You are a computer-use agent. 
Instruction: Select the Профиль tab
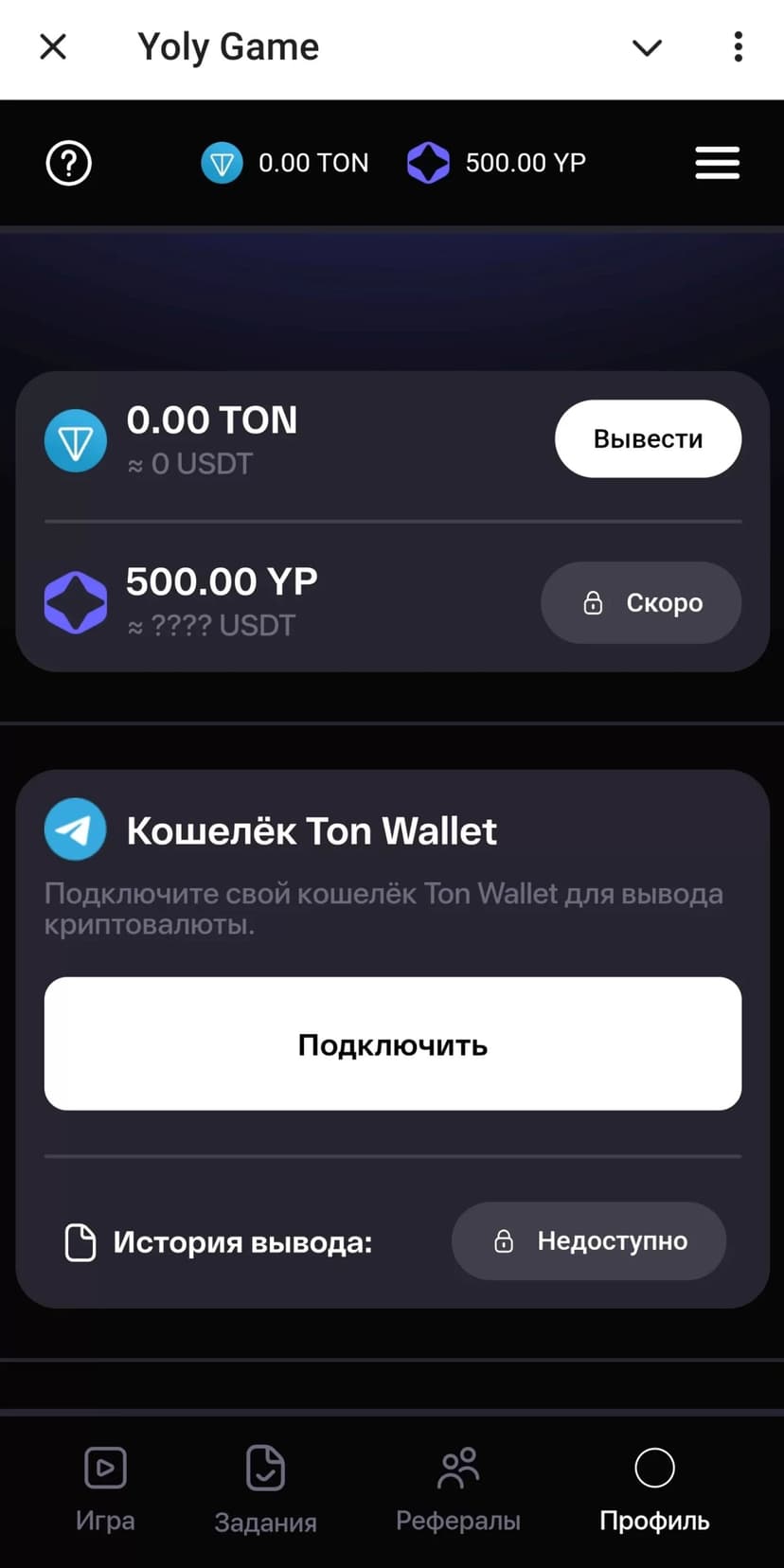pos(654,1488)
